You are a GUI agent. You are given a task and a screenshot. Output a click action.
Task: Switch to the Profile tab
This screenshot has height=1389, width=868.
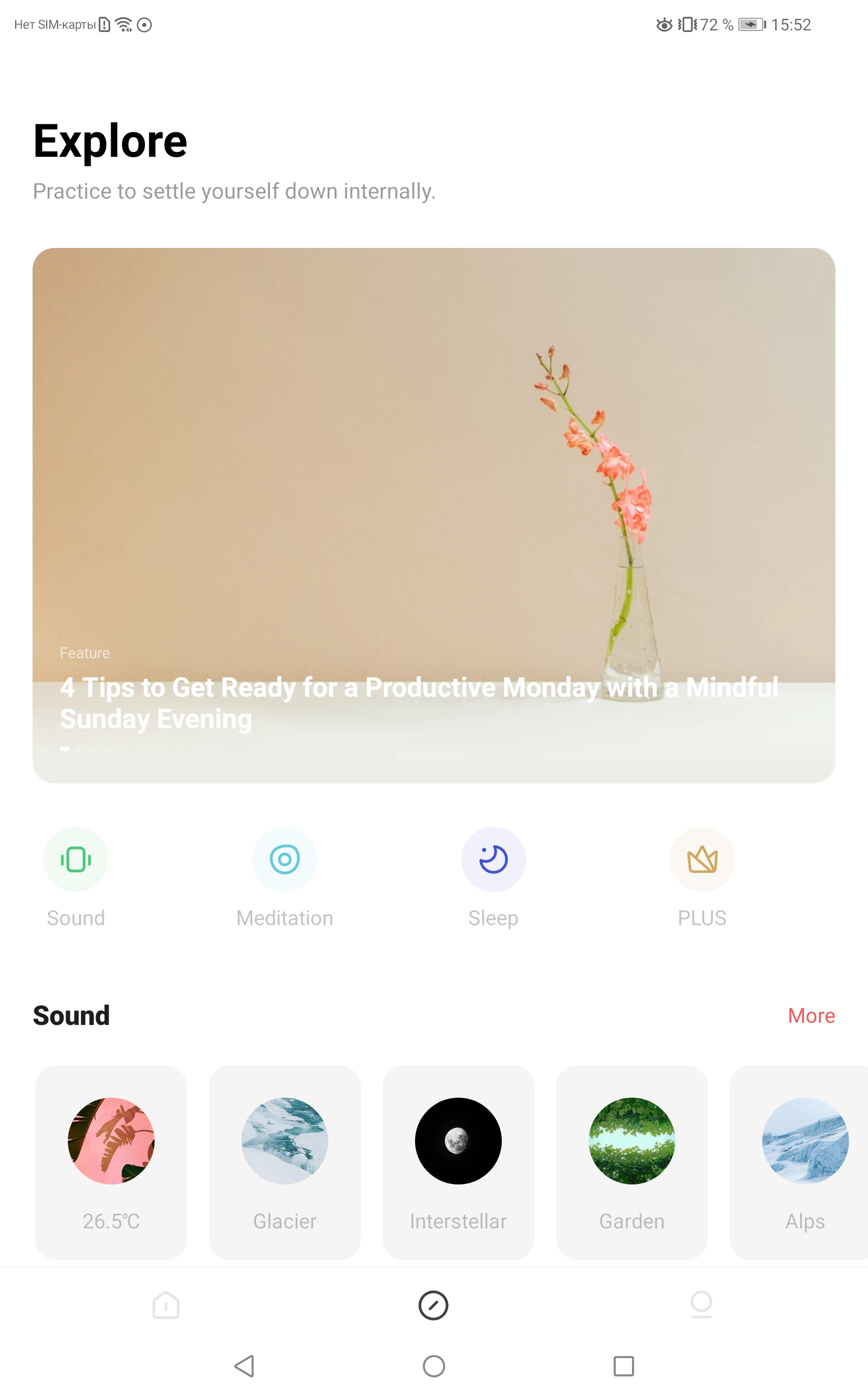pos(701,1305)
